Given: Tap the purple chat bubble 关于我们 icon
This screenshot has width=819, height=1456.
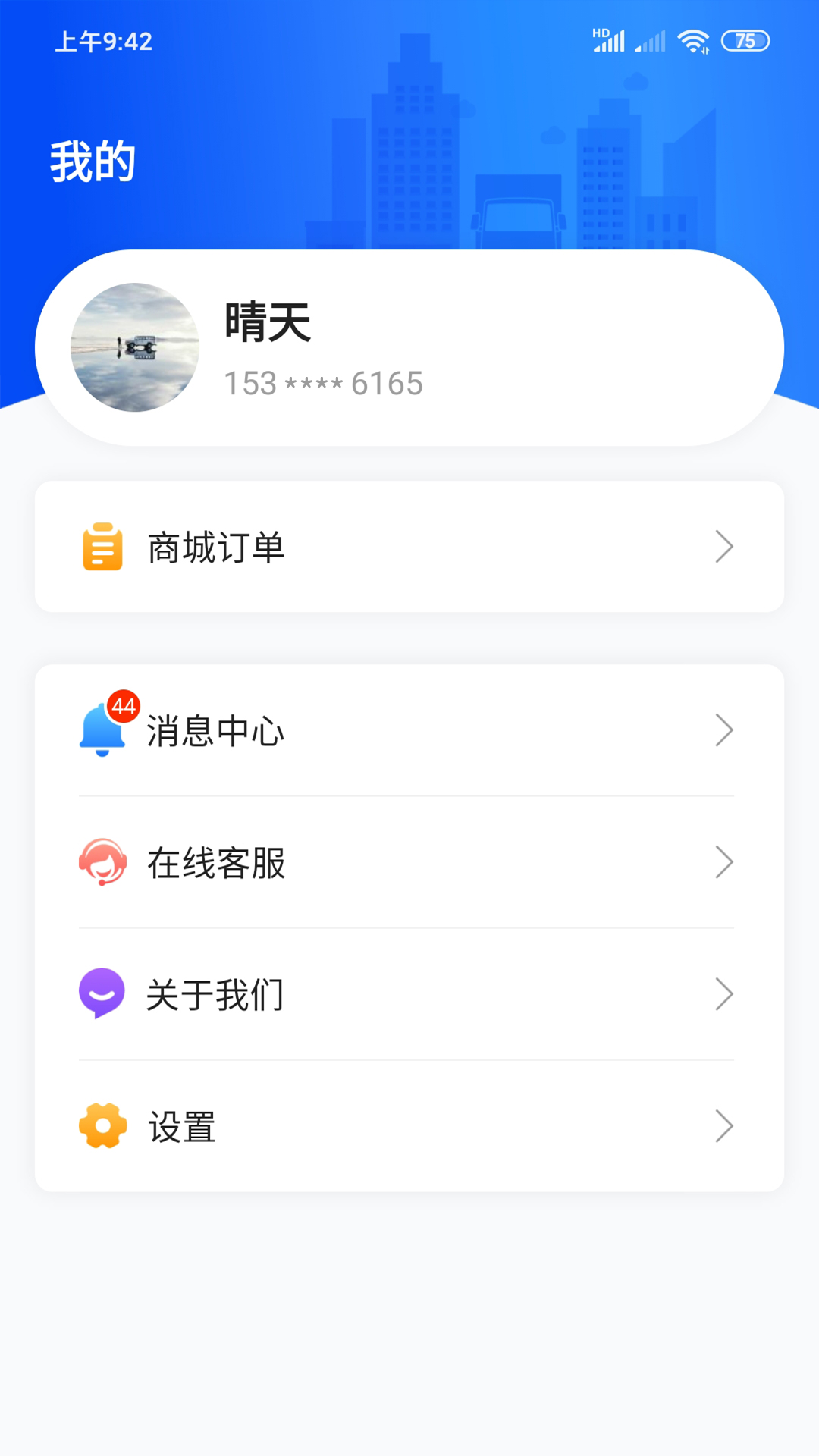Looking at the screenshot, I should (x=102, y=994).
